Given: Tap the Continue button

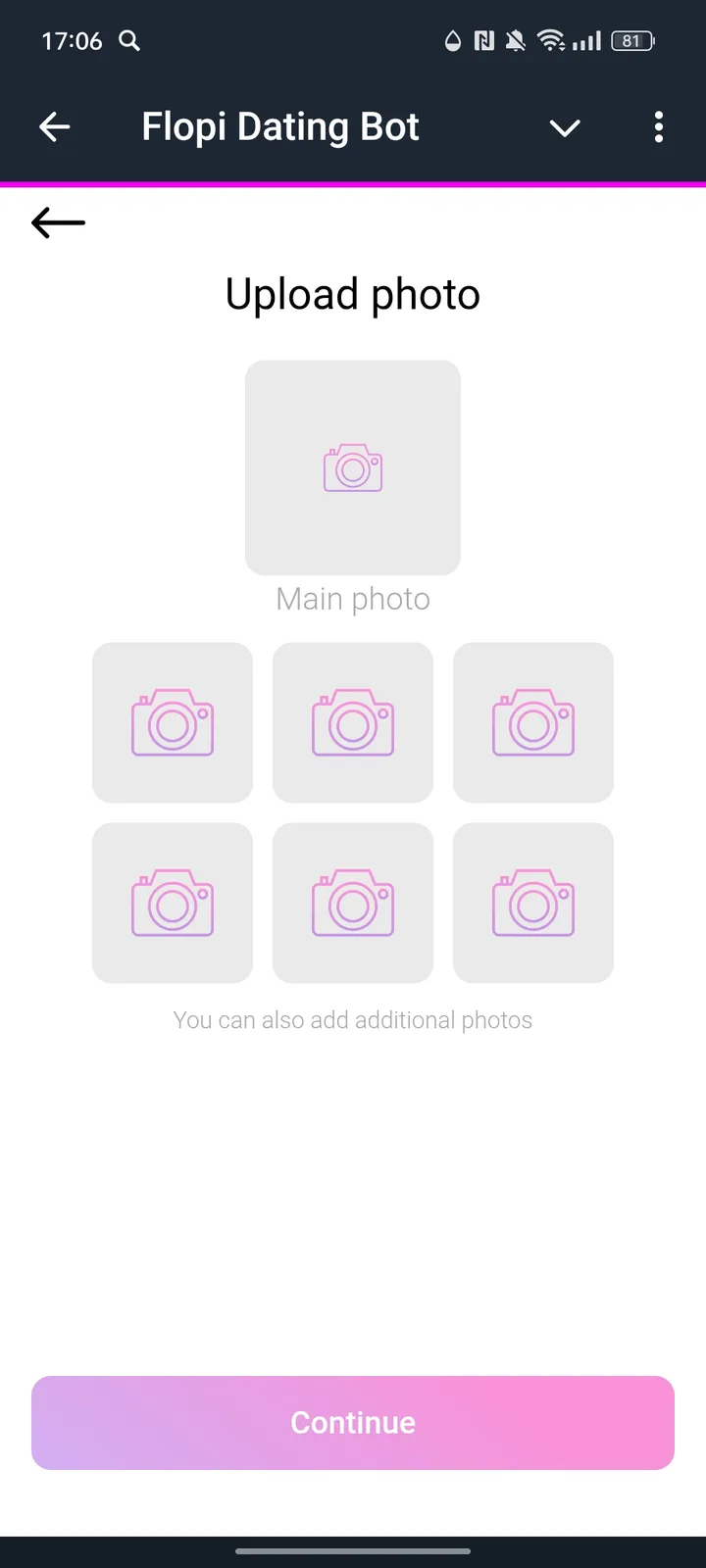Looking at the screenshot, I should tap(353, 1422).
